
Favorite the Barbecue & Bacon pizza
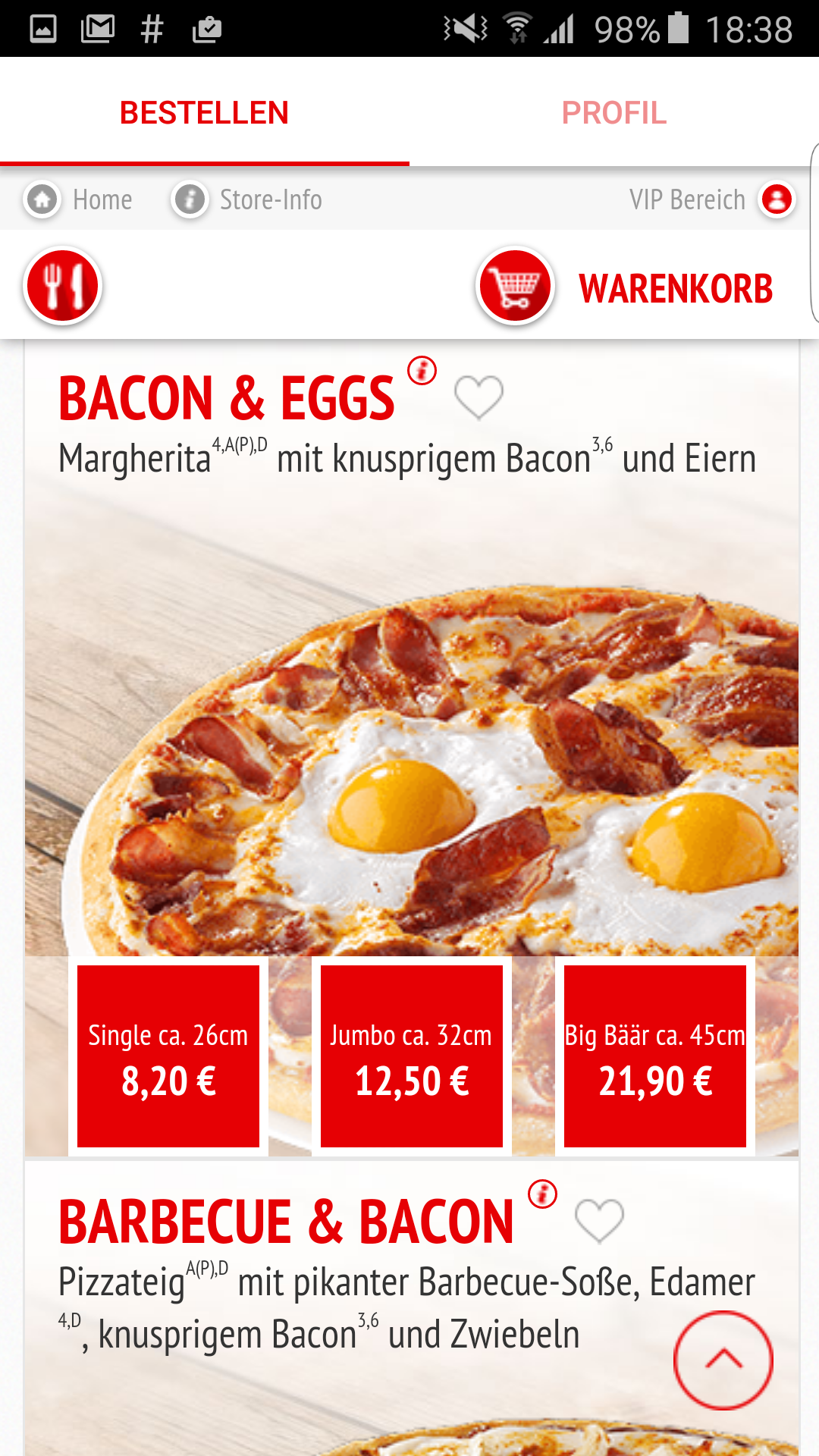click(599, 1221)
